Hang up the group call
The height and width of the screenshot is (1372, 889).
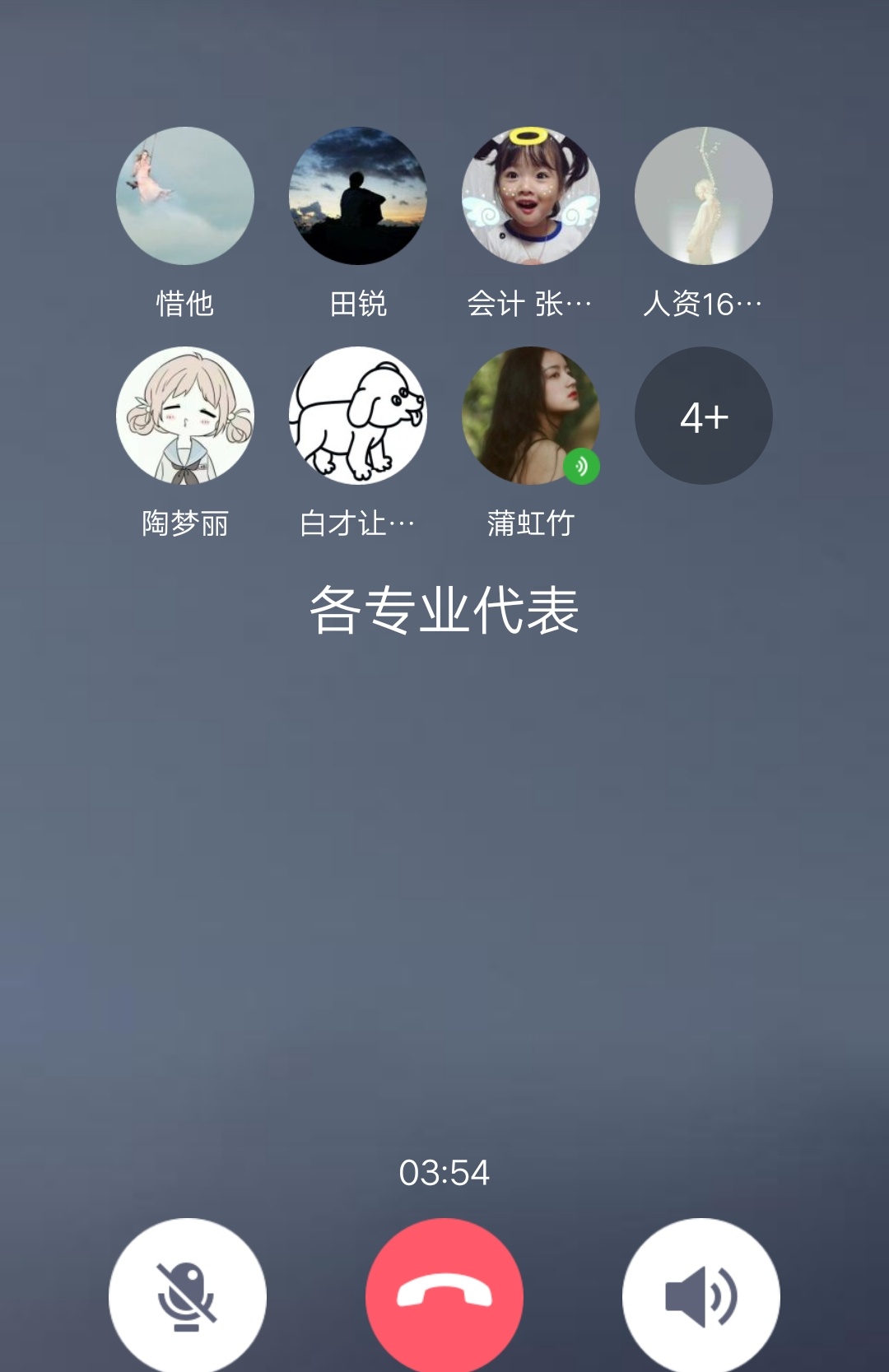[x=444, y=1296]
